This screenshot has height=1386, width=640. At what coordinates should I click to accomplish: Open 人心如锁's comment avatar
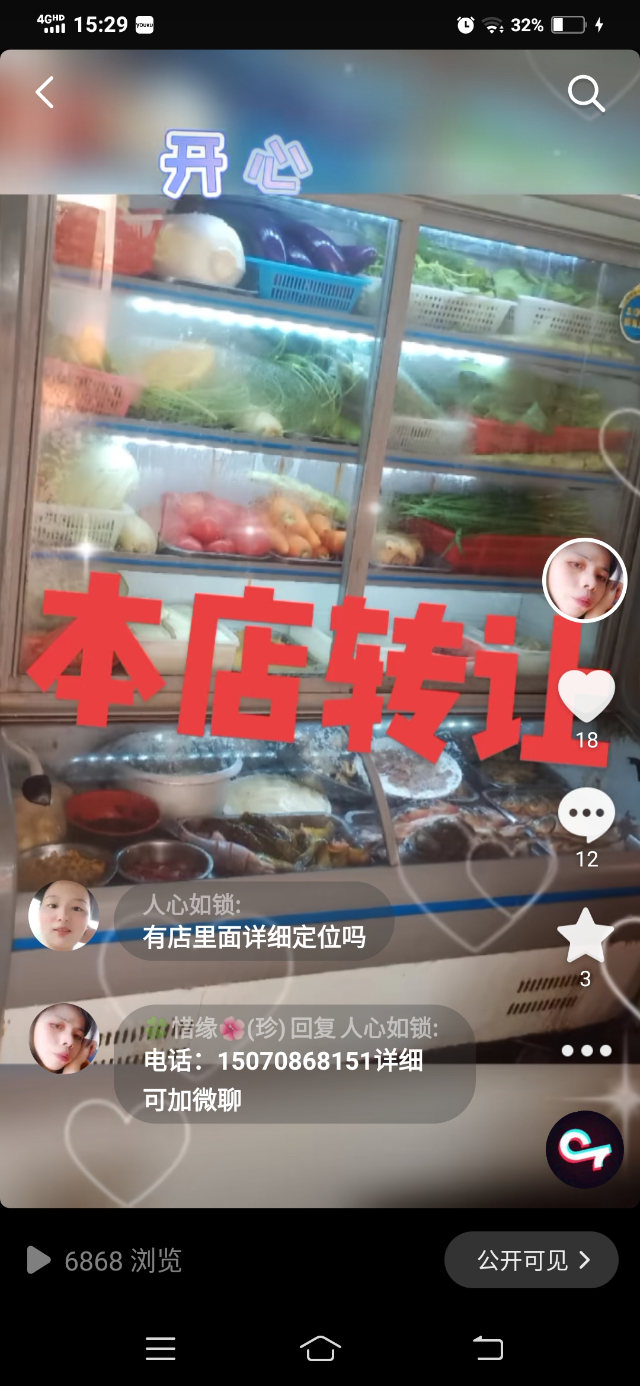(63, 915)
